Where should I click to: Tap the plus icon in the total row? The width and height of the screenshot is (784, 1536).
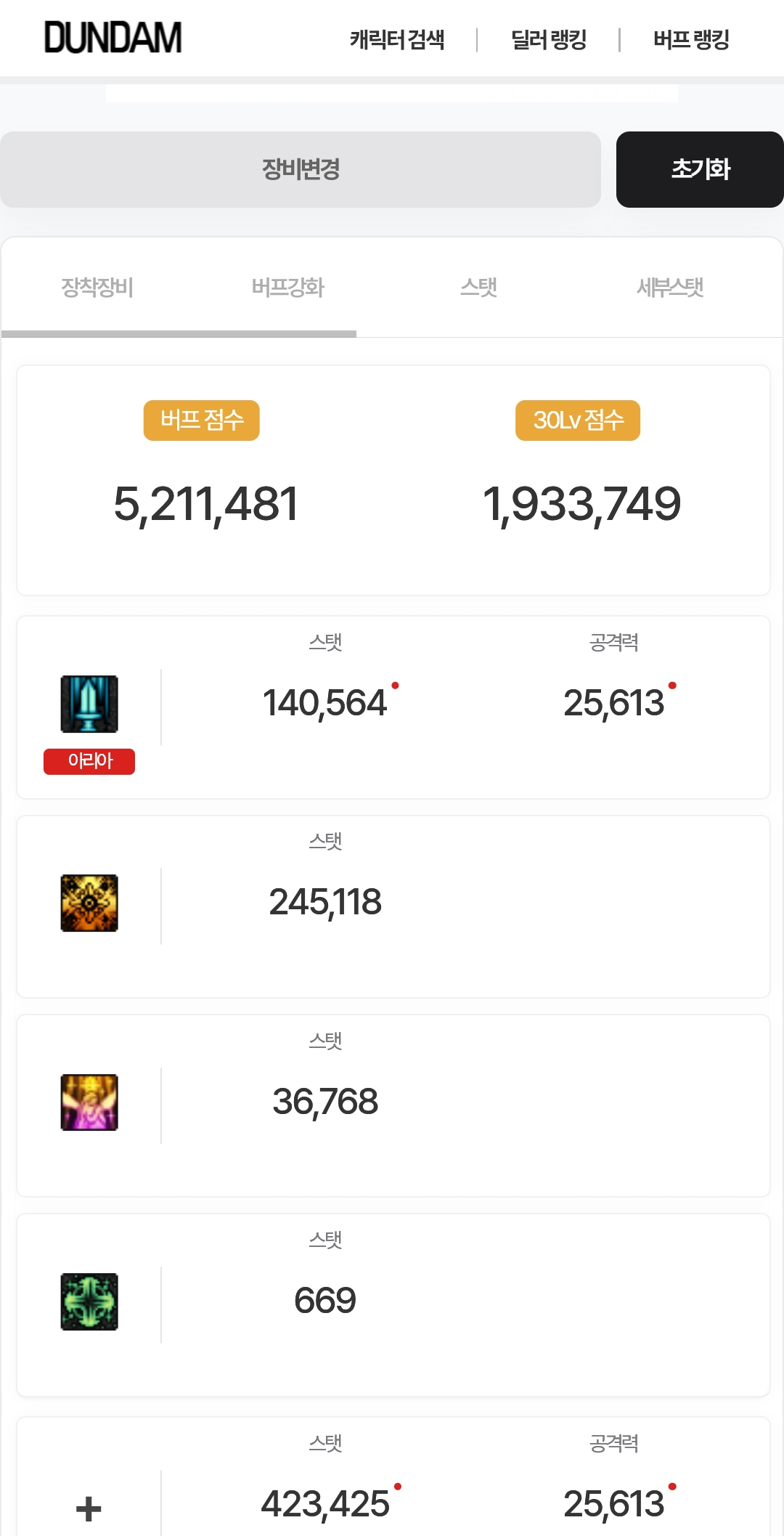click(x=89, y=1509)
